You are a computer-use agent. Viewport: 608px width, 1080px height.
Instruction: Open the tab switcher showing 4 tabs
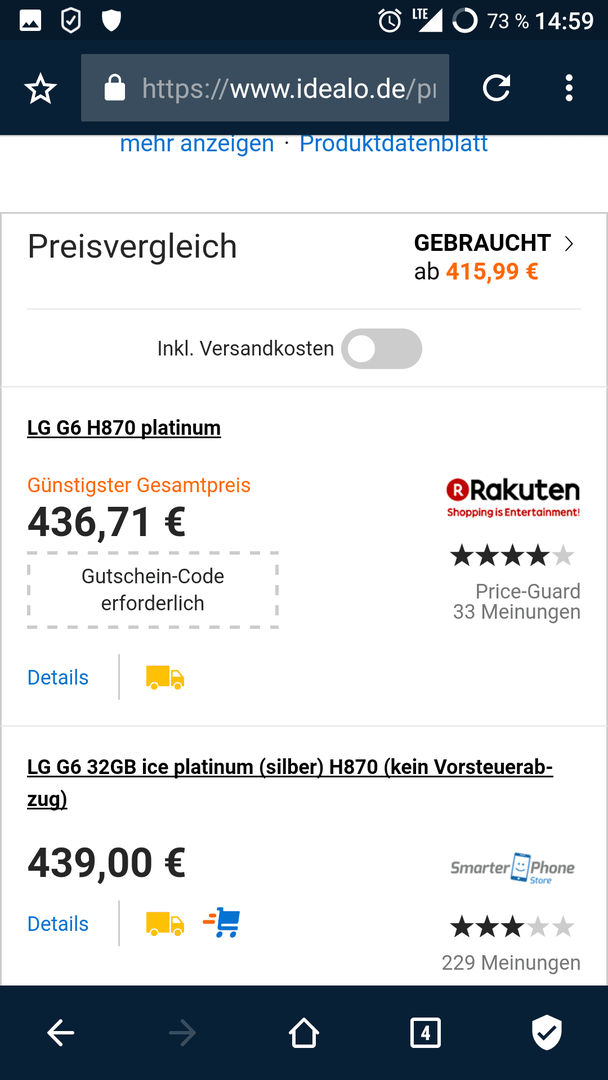(x=426, y=1032)
